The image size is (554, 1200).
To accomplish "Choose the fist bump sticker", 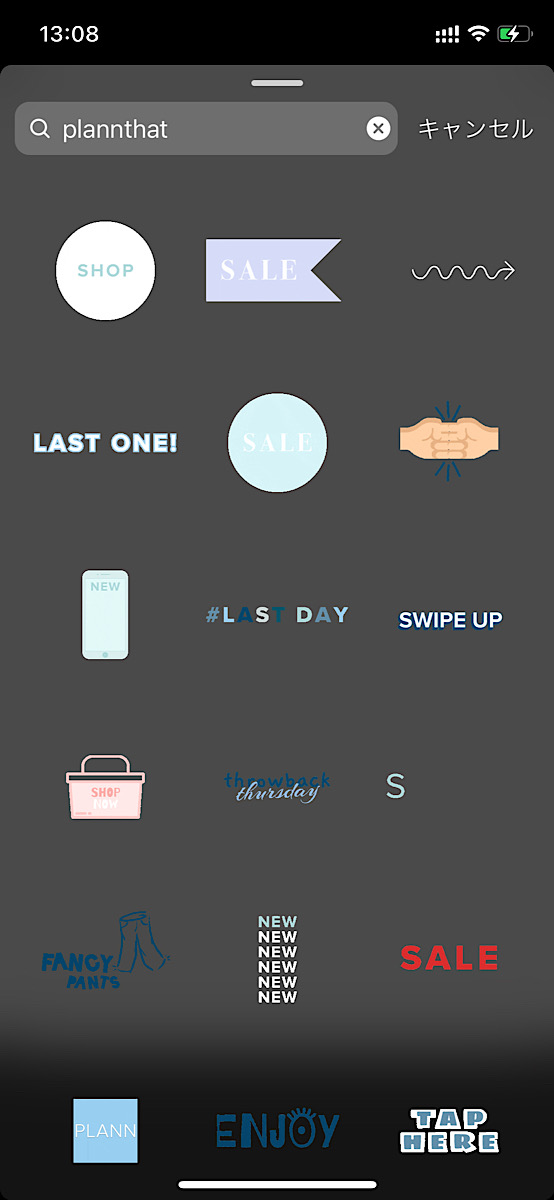I will [450, 441].
